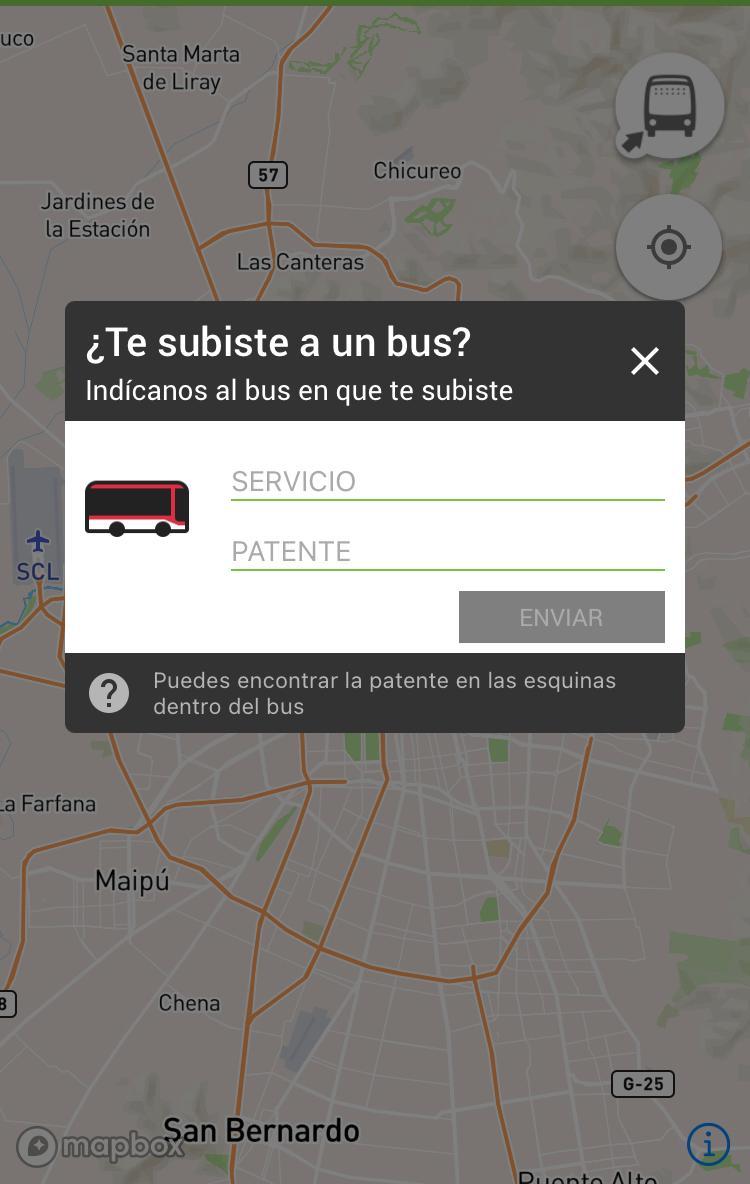
Task: Tap the red bus illustration in the dialog
Action: [137, 507]
